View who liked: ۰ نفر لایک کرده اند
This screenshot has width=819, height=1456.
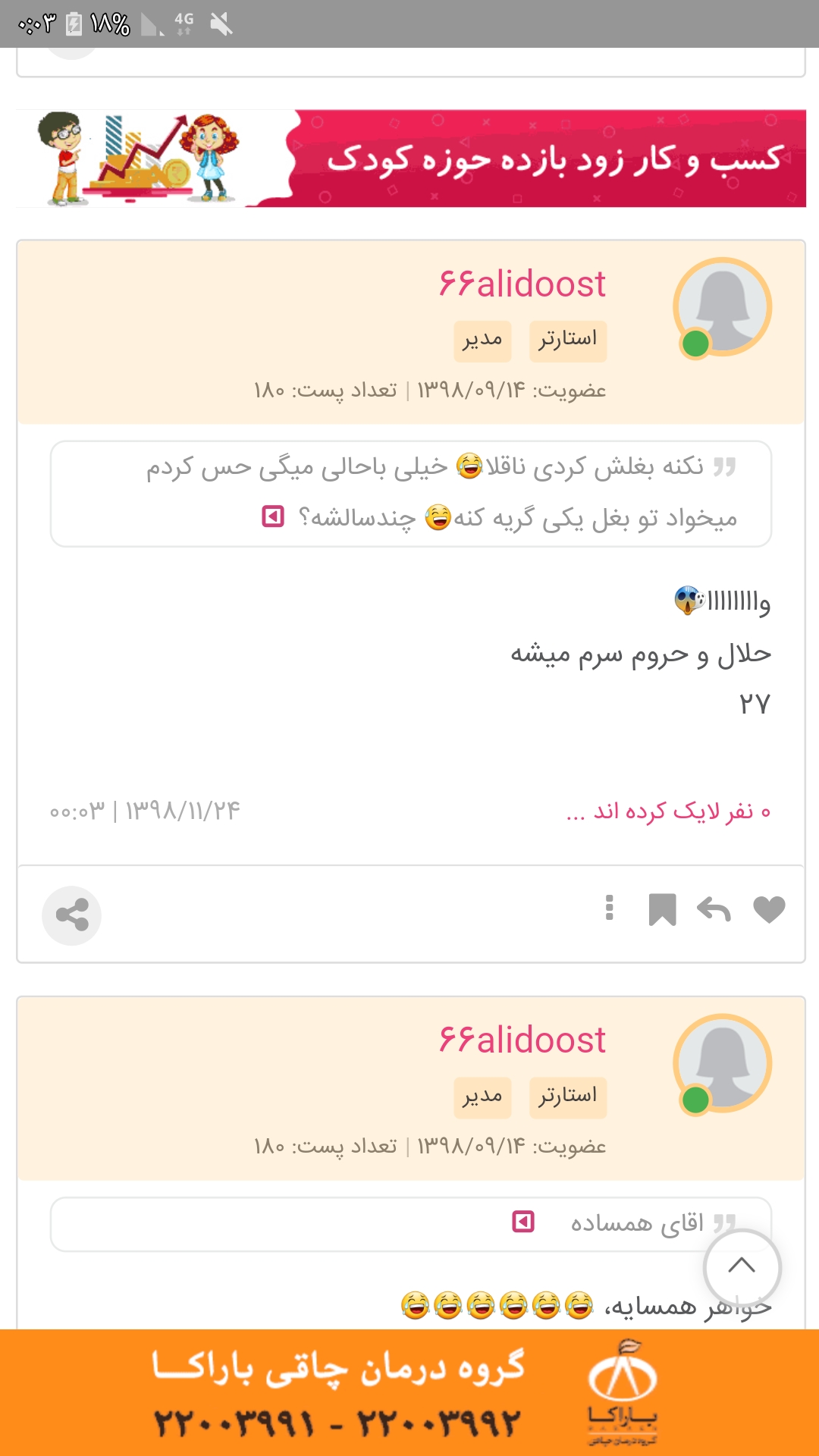668,812
